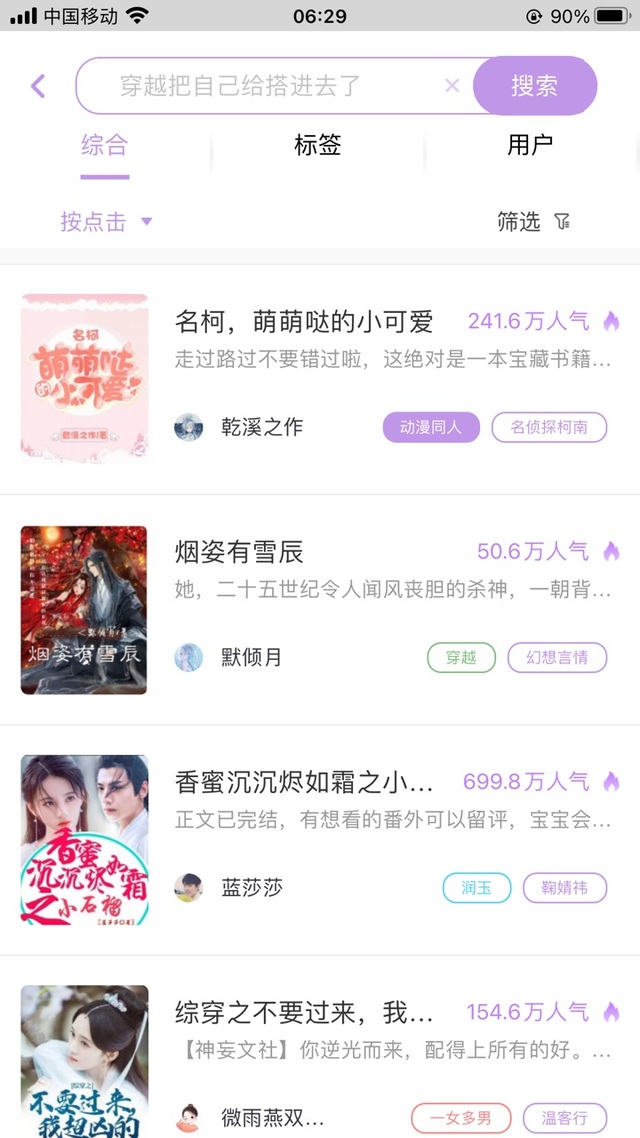Screen dimensions: 640x1138
Task: Open the book 名柯，萌萌哒的小可爱
Action: (x=319, y=380)
